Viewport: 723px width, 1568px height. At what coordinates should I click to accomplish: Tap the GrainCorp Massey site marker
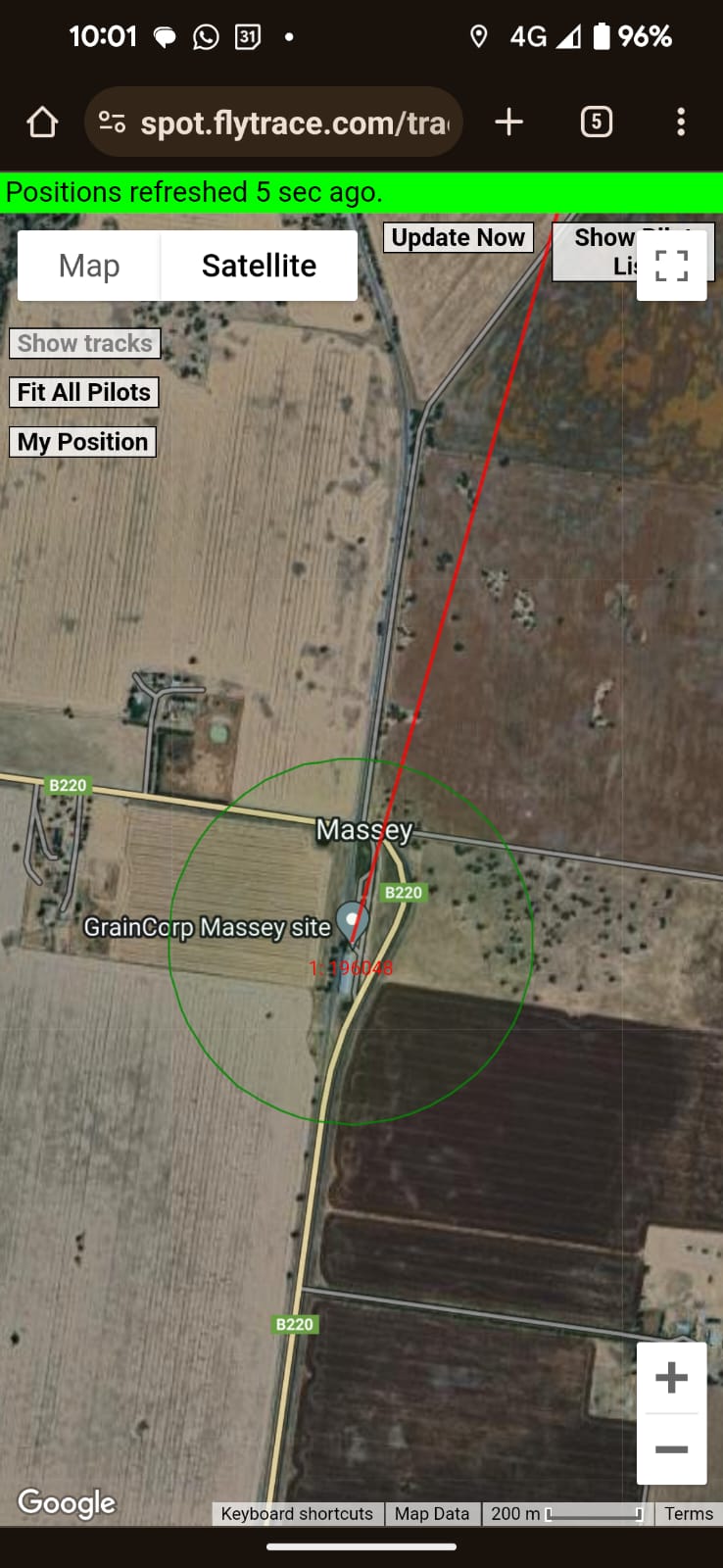pos(351,920)
